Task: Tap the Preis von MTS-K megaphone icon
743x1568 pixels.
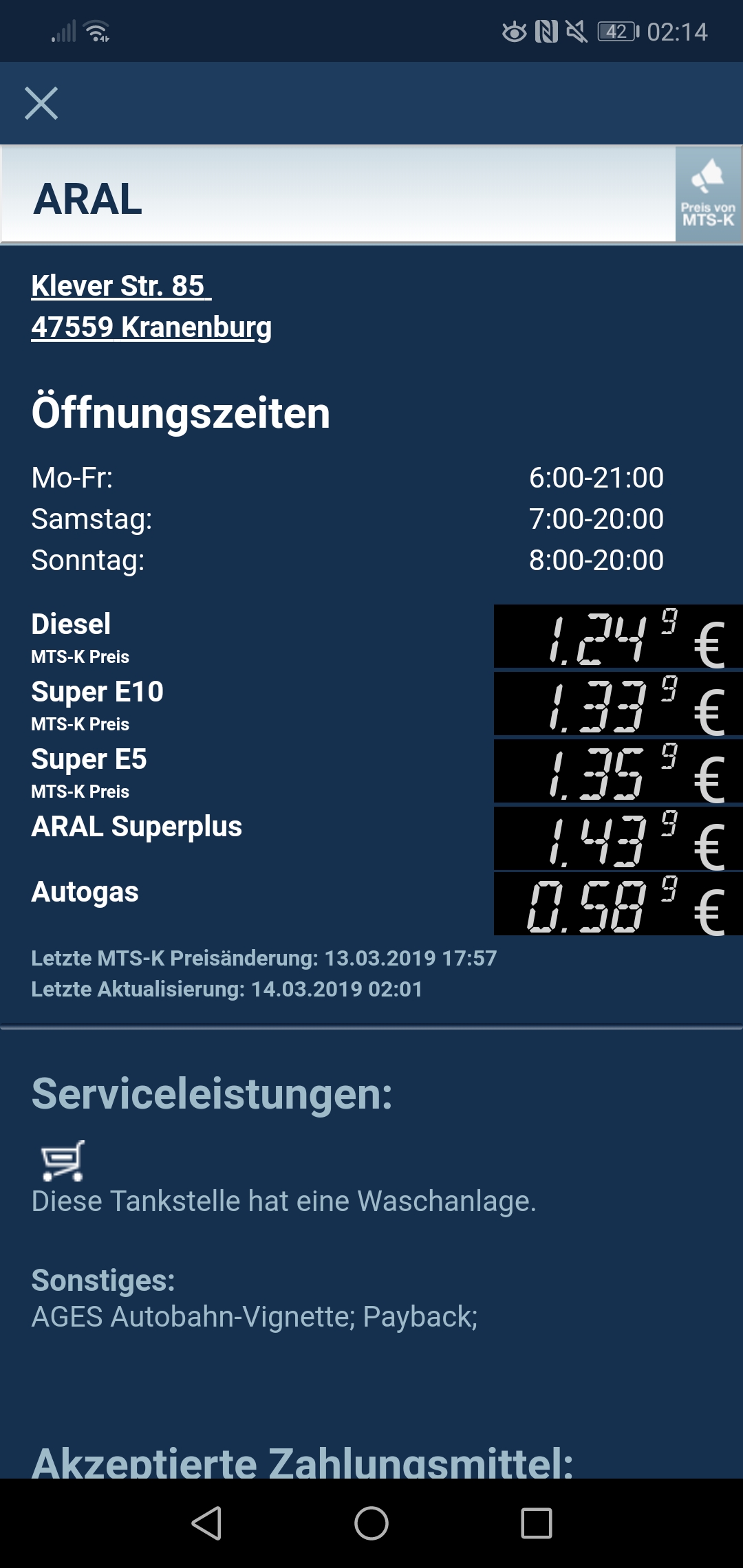Action: [708, 194]
